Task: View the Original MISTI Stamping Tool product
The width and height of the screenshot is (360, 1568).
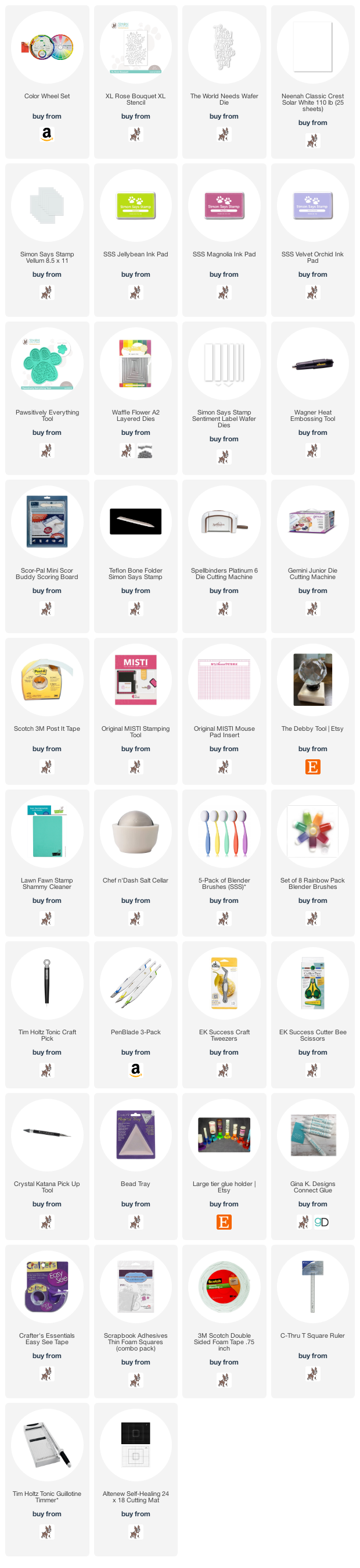Action: click(136, 680)
